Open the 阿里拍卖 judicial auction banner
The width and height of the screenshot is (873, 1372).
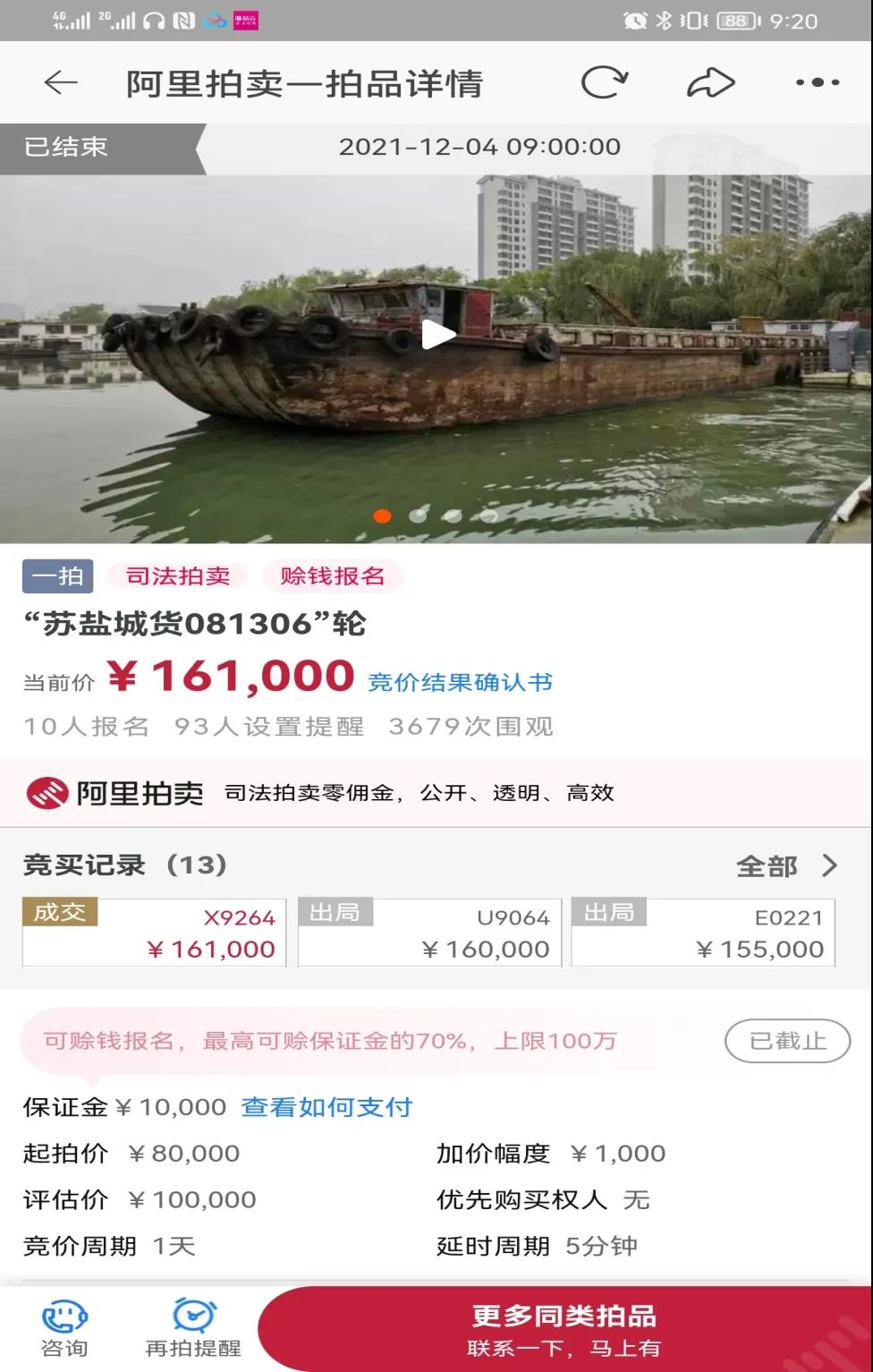[x=436, y=793]
